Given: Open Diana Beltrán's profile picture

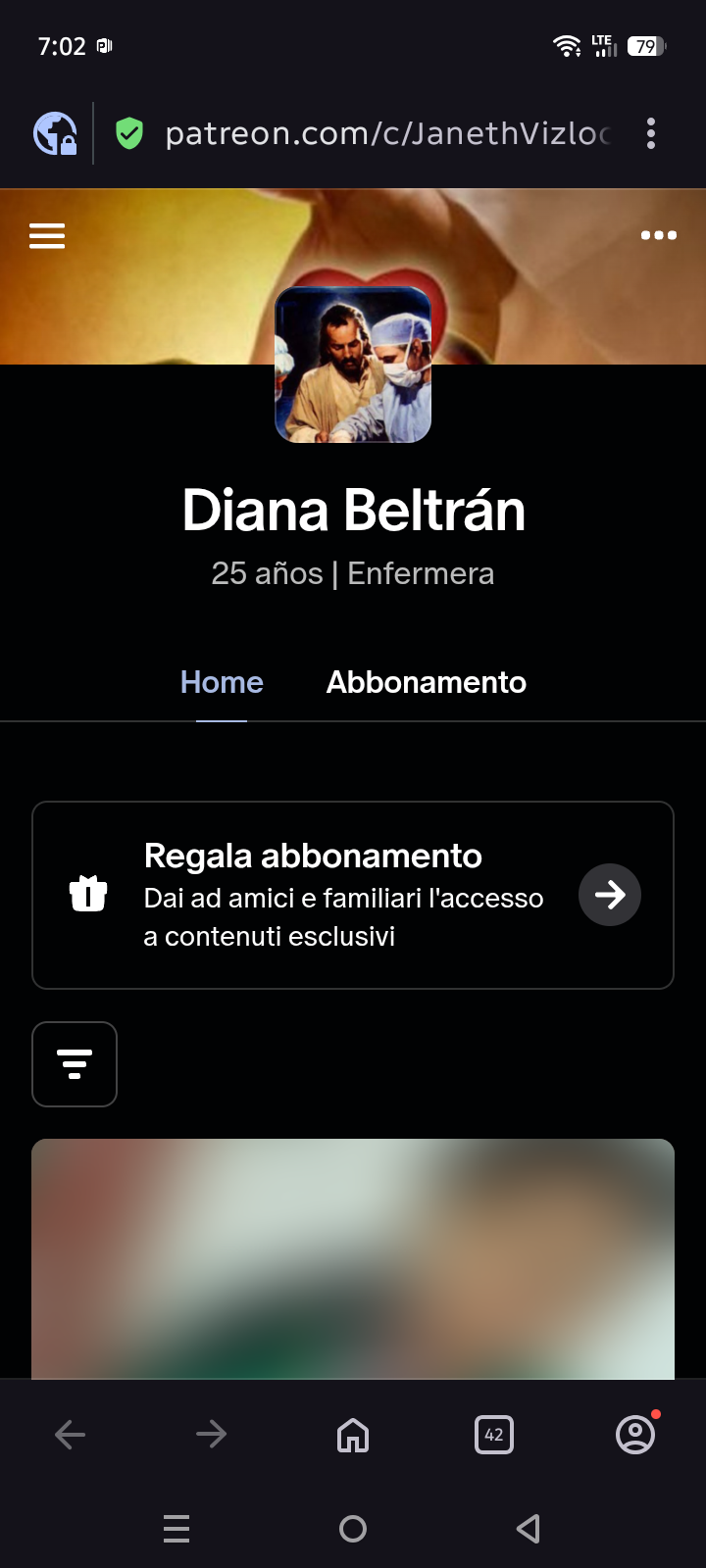Looking at the screenshot, I should point(353,365).
